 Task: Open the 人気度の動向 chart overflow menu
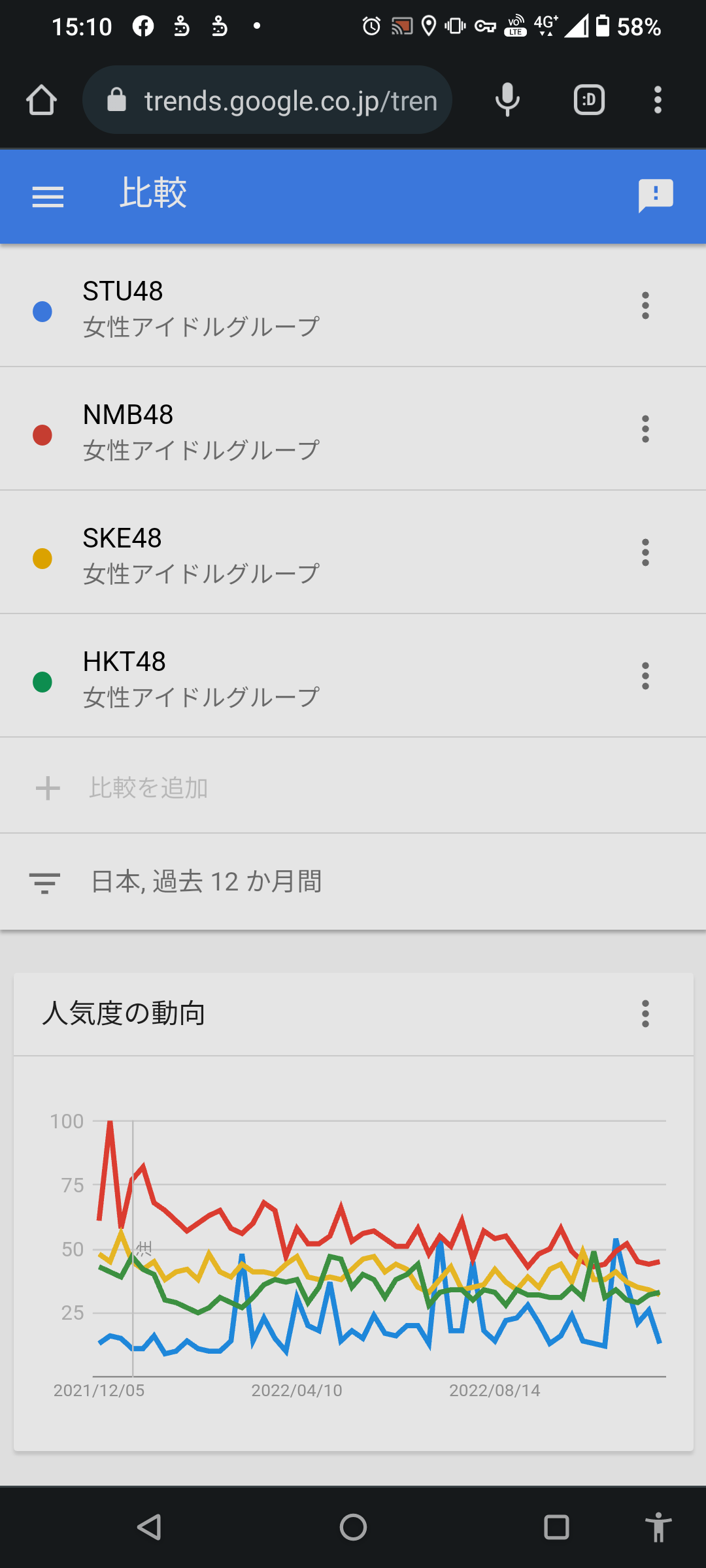pyautogui.click(x=645, y=1013)
